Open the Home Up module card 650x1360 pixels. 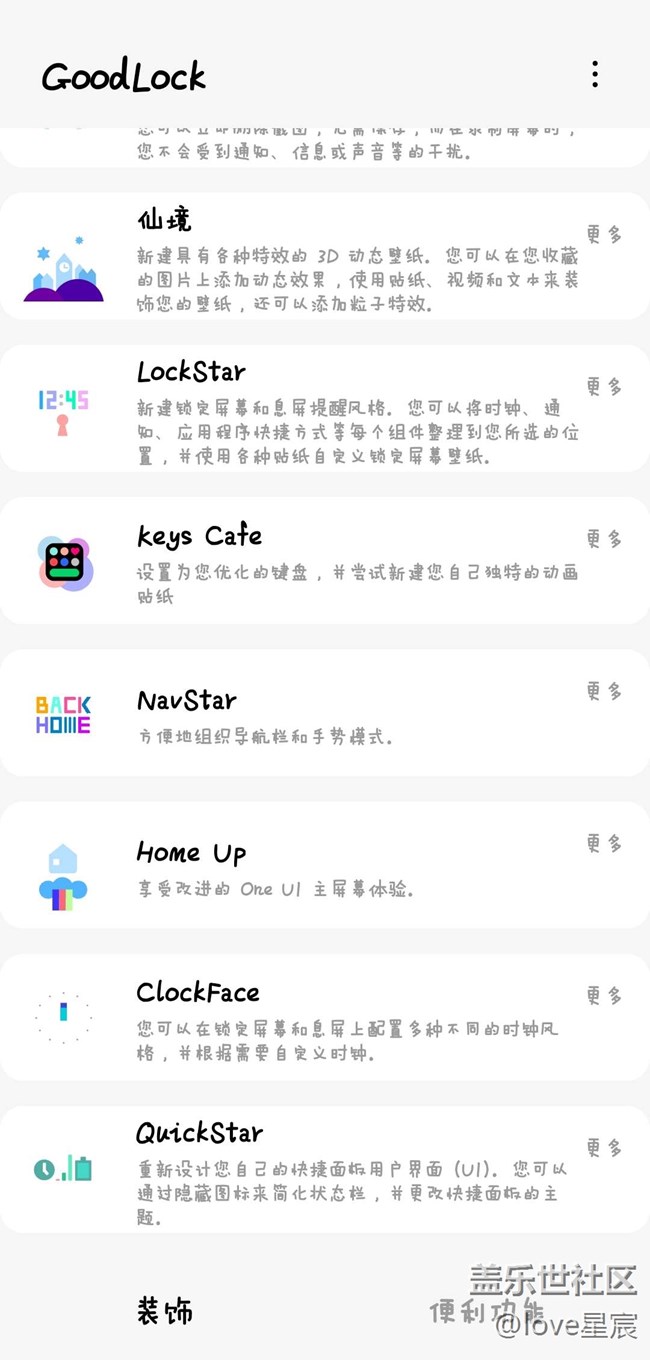[x=300, y=866]
